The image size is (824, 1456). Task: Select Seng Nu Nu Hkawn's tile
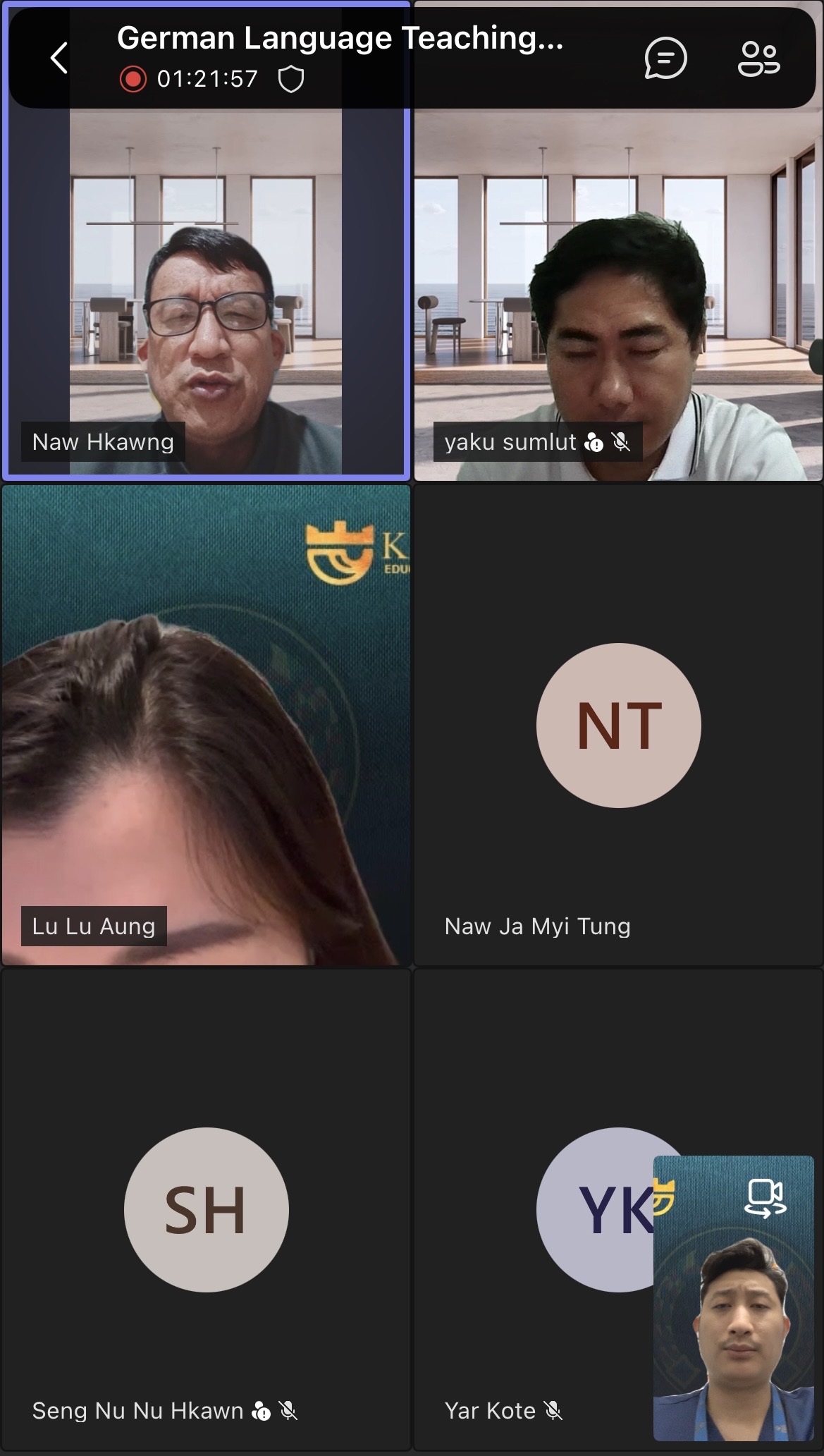206,1209
